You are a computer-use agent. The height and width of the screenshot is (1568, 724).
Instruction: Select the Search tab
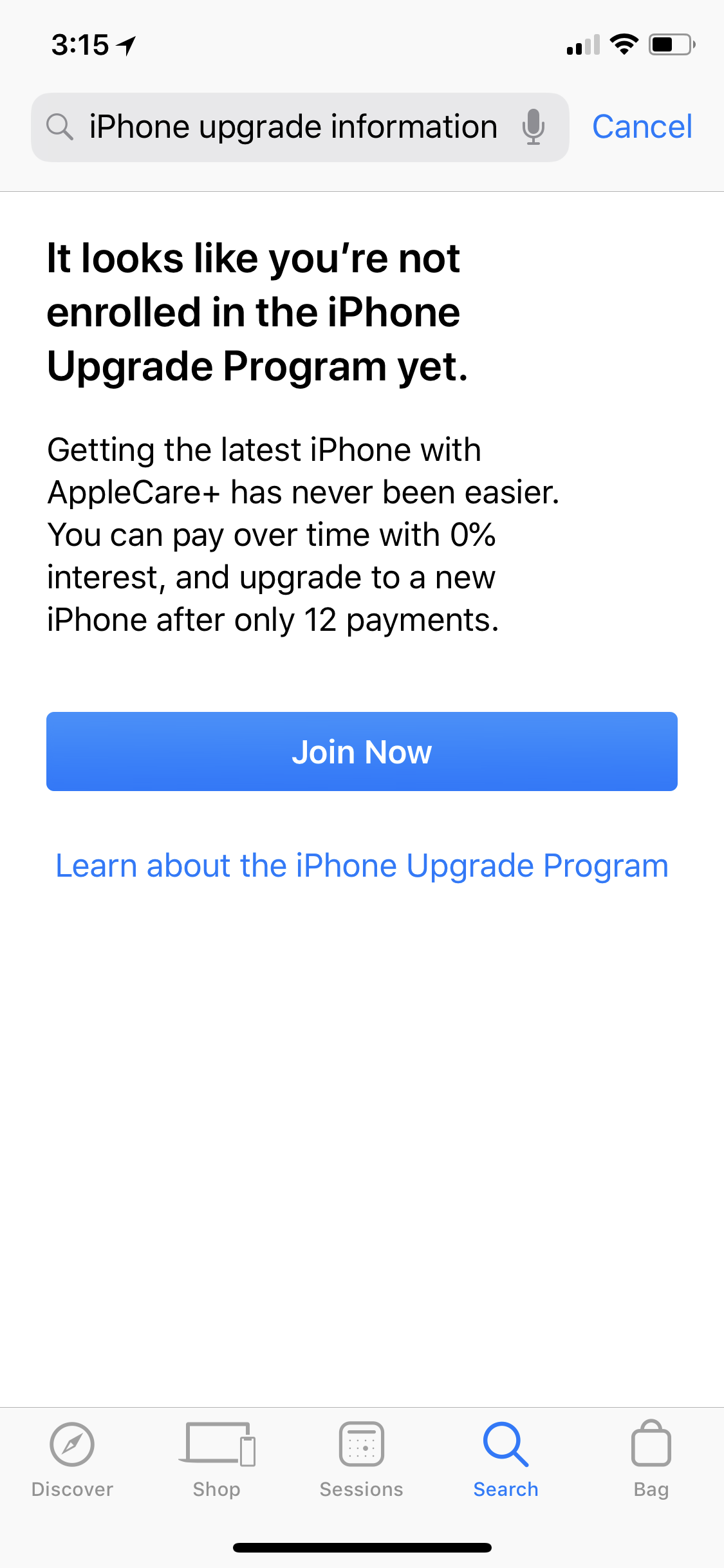[x=506, y=1460]
